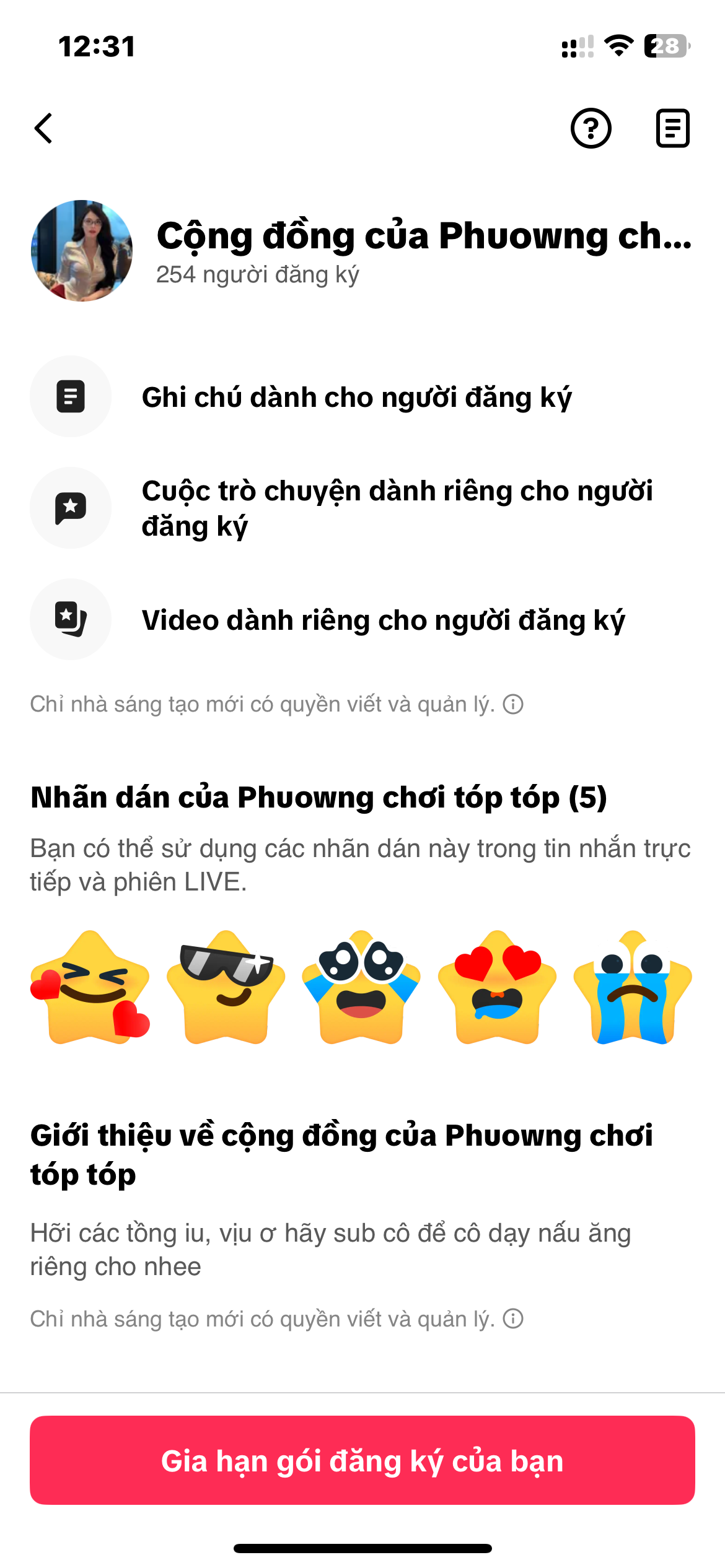Open Video dành riêng cho người đăng ký
The width and height of the screenshot is (725, 1568).
coord(383,620)
